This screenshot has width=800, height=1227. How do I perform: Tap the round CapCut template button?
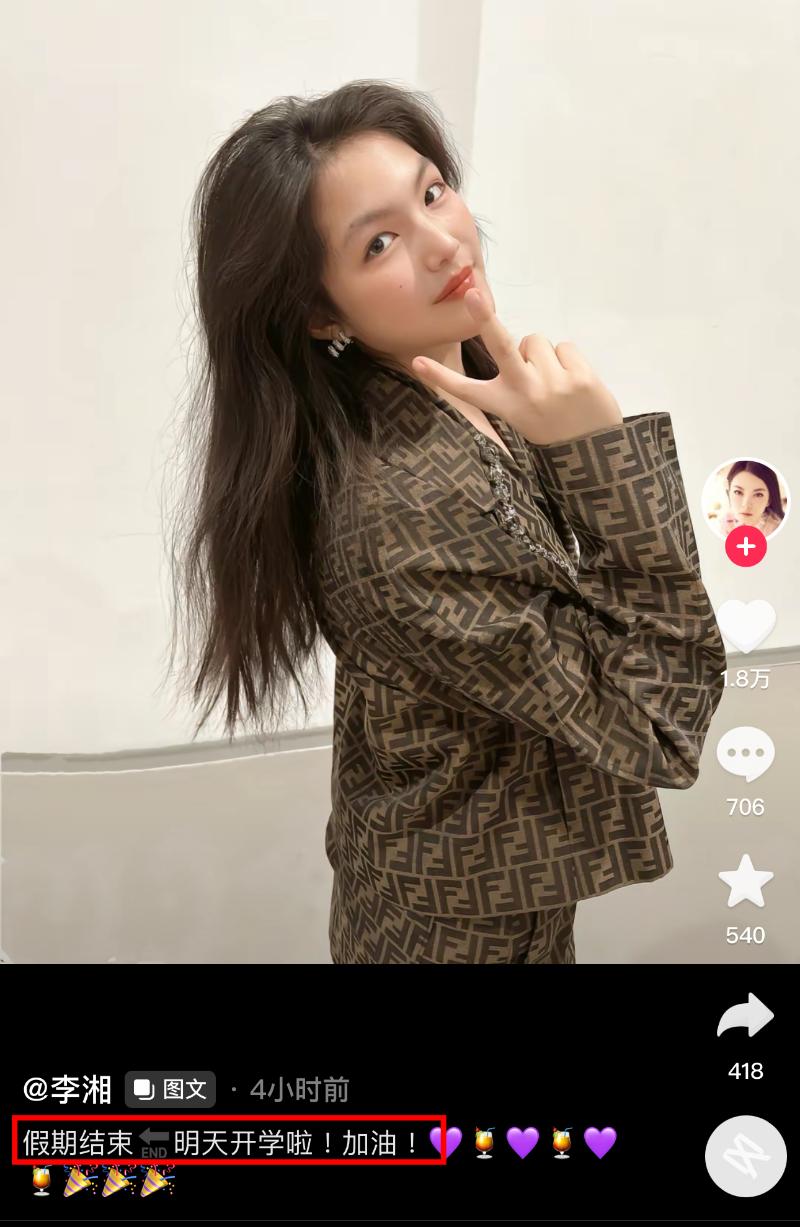(x=745, y=1157)
